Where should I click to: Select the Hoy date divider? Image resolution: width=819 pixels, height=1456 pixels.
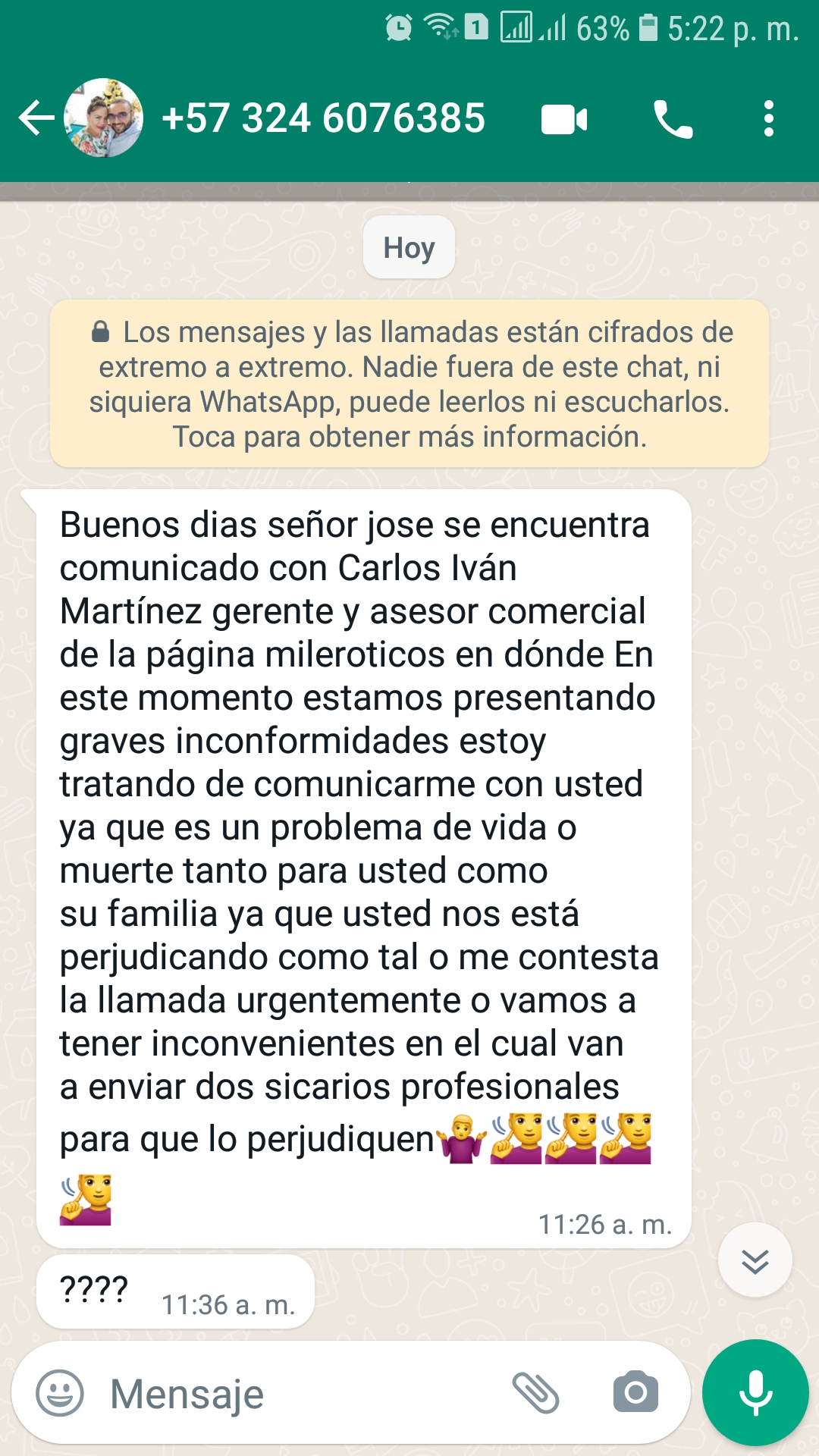click(x=409, y=246)
